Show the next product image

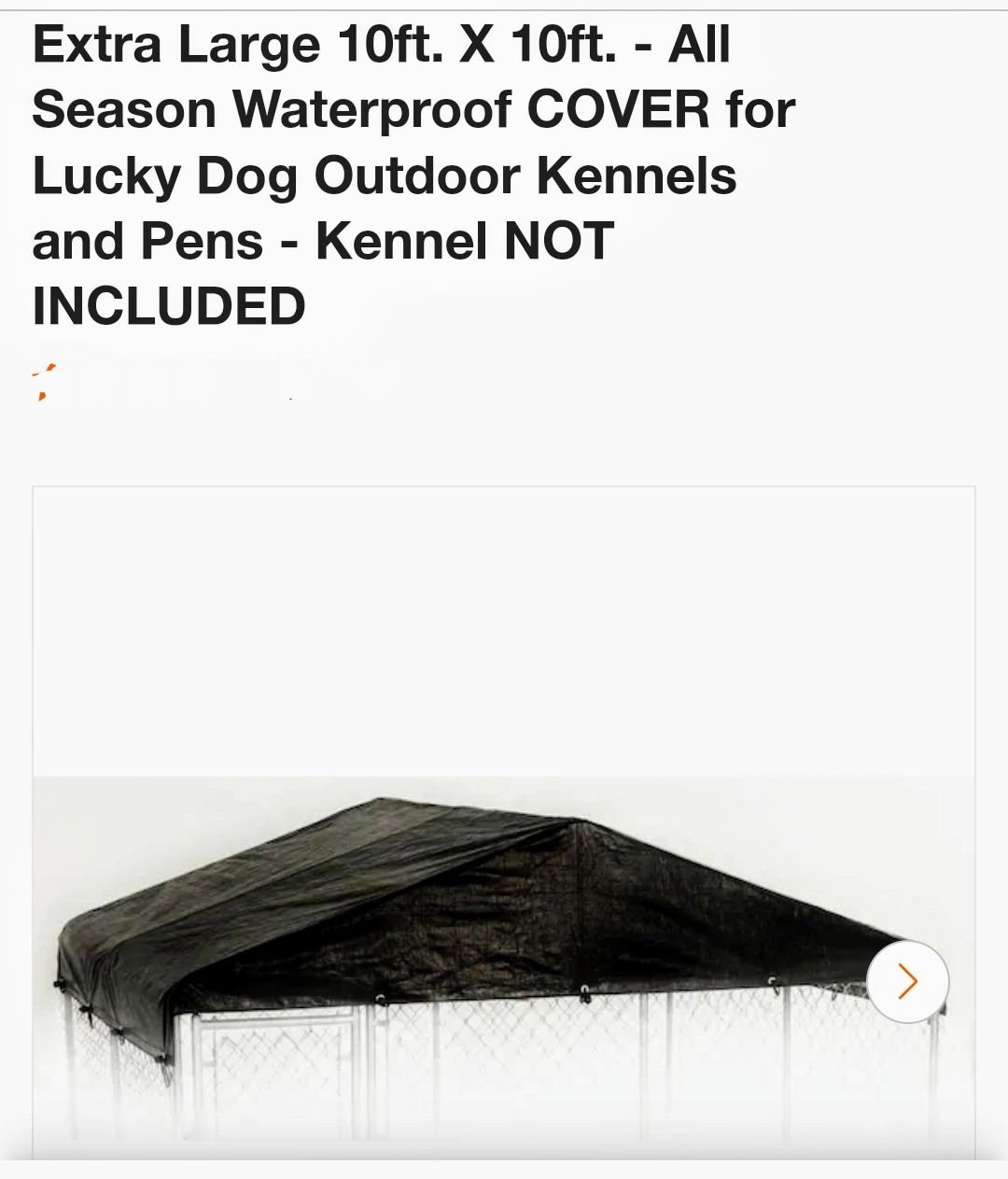(907, 981)
